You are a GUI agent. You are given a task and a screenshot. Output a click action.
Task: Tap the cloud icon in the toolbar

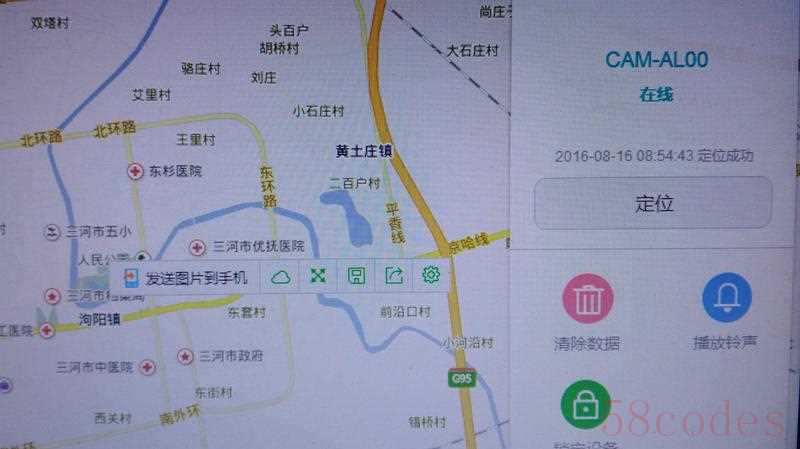pyautogui.click(x=281, y=276)
